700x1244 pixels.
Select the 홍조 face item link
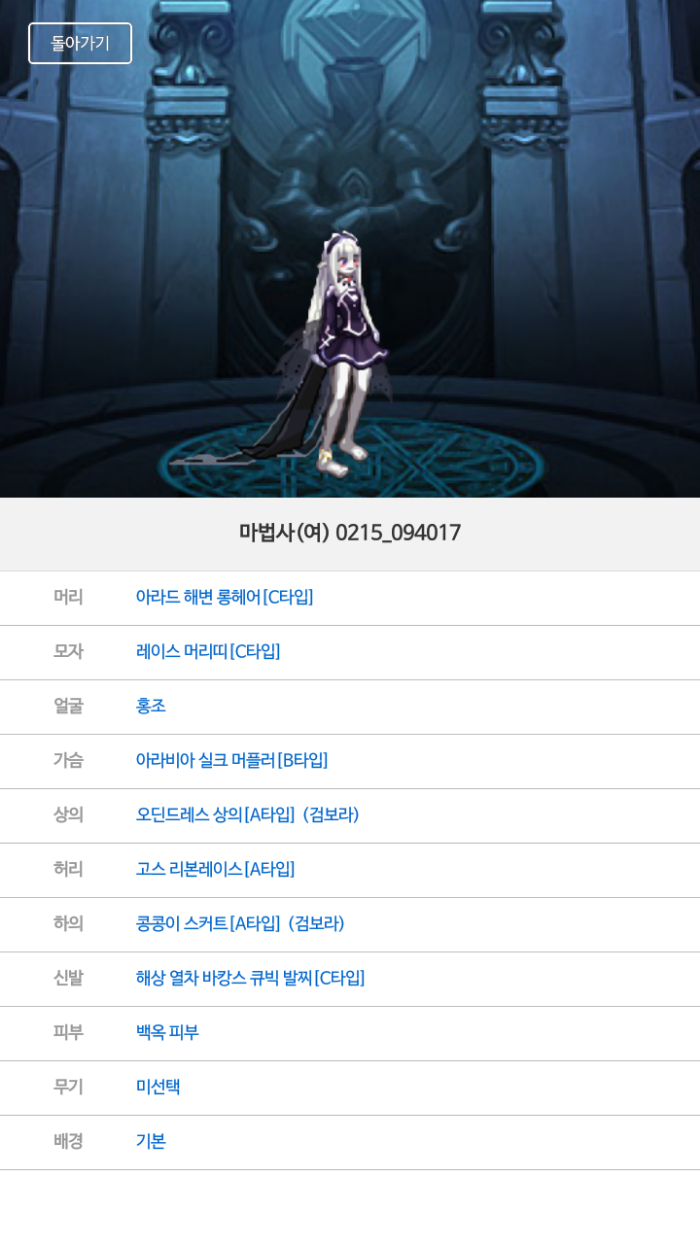150,706
